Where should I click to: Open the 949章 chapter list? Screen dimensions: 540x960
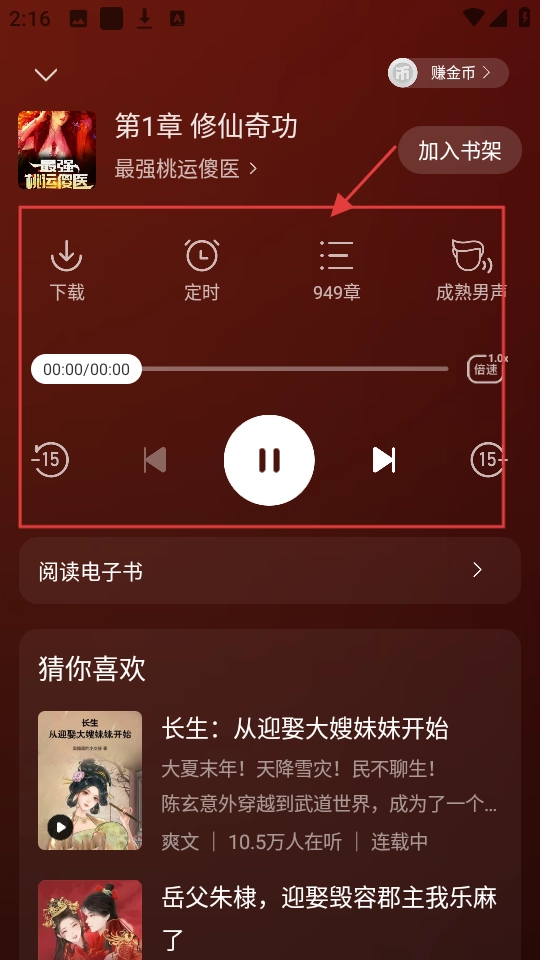click(x=336, y=270)
